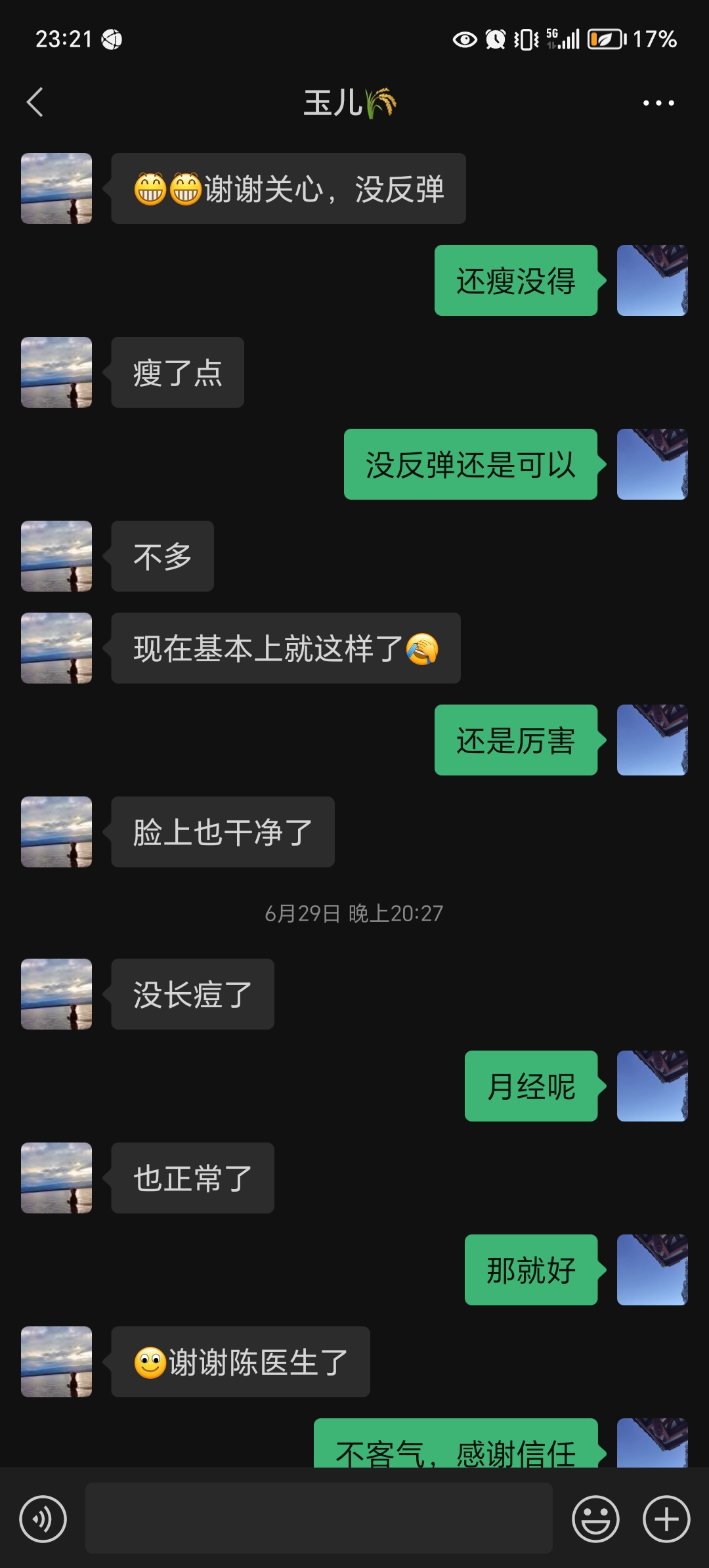This screenshot has width=709, height=1568.
Task: Open the chat info overflow menu
Action: pos(658,103)
